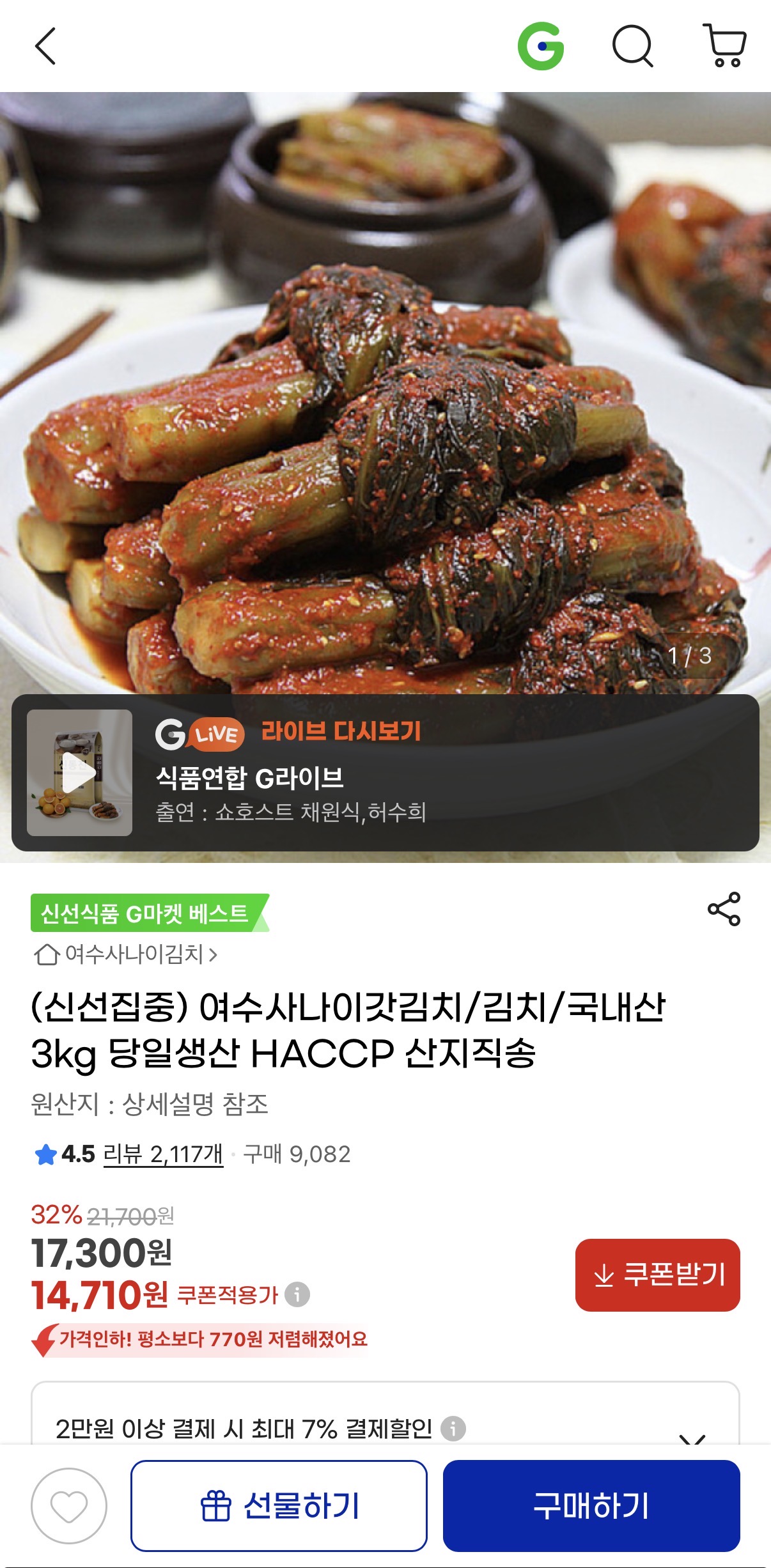Add this product to wishlist with heart
This screenshot has width=771, height=1568.
point(69,1505)
